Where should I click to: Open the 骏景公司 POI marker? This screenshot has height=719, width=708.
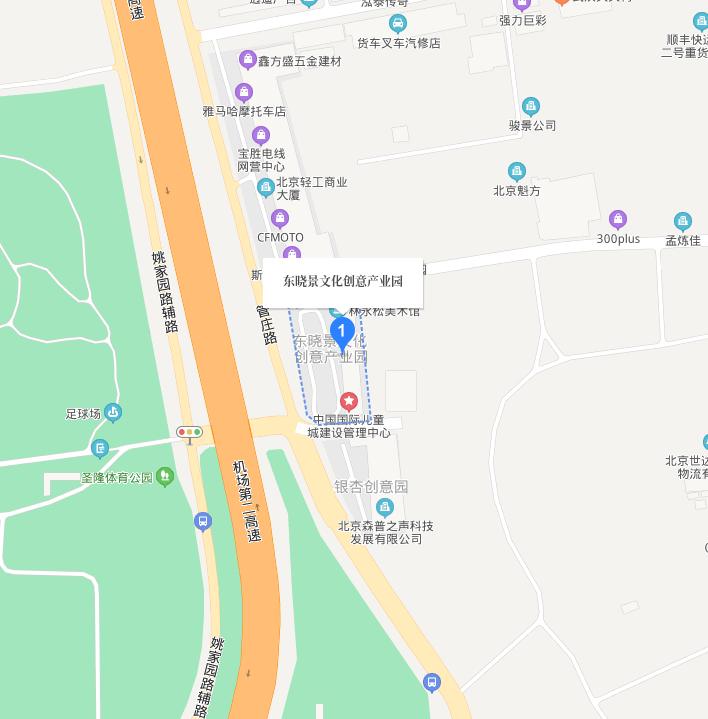[x=531, y=106]
